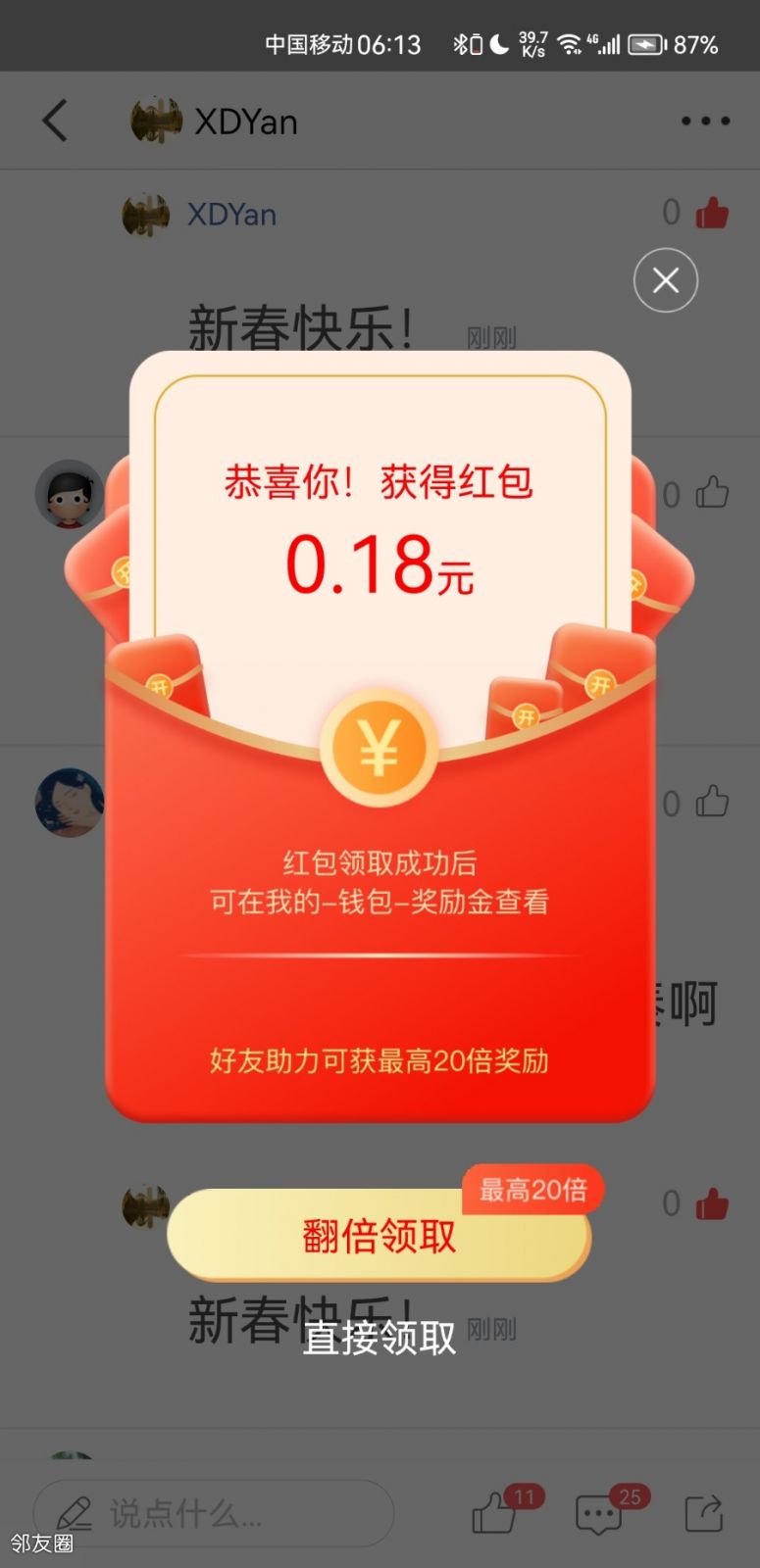This screenshot has width=760, height=1568.
Task: Choose 直接领取 to claim directly
Action: pos(379,1338)
